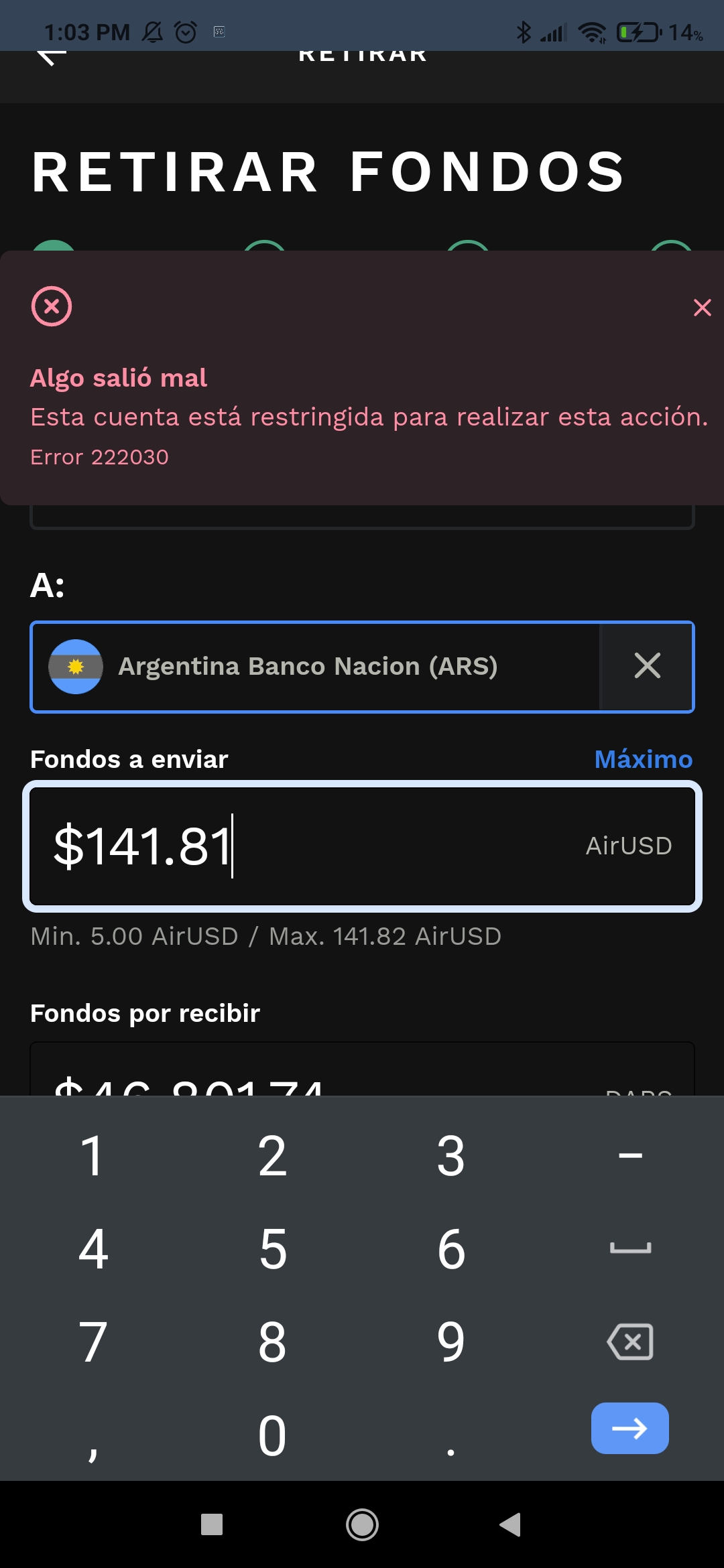
Task: Clear the Argentina Banco Nacion destination
Action: tap(647, 666)
